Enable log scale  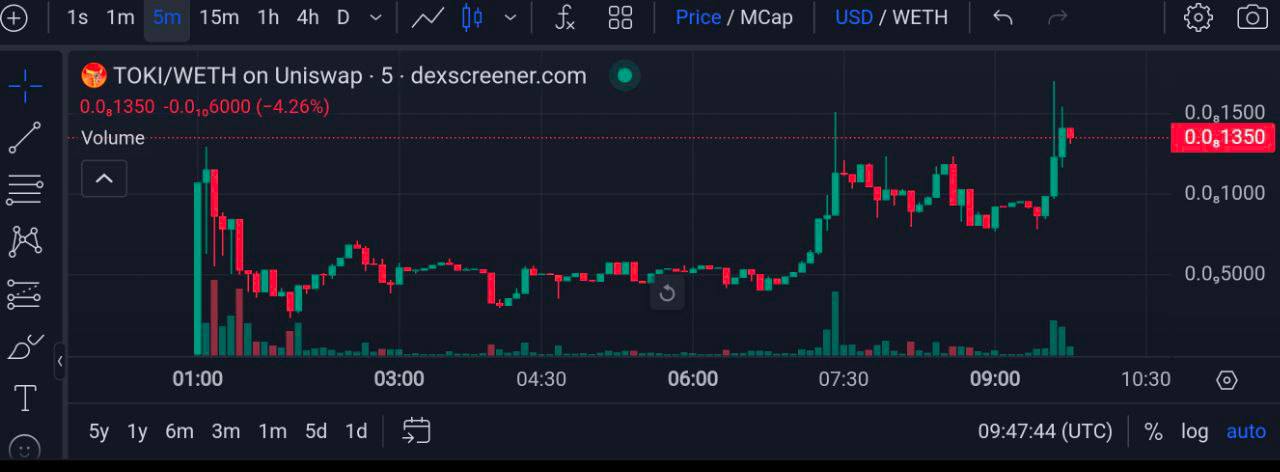point(1194,431)
